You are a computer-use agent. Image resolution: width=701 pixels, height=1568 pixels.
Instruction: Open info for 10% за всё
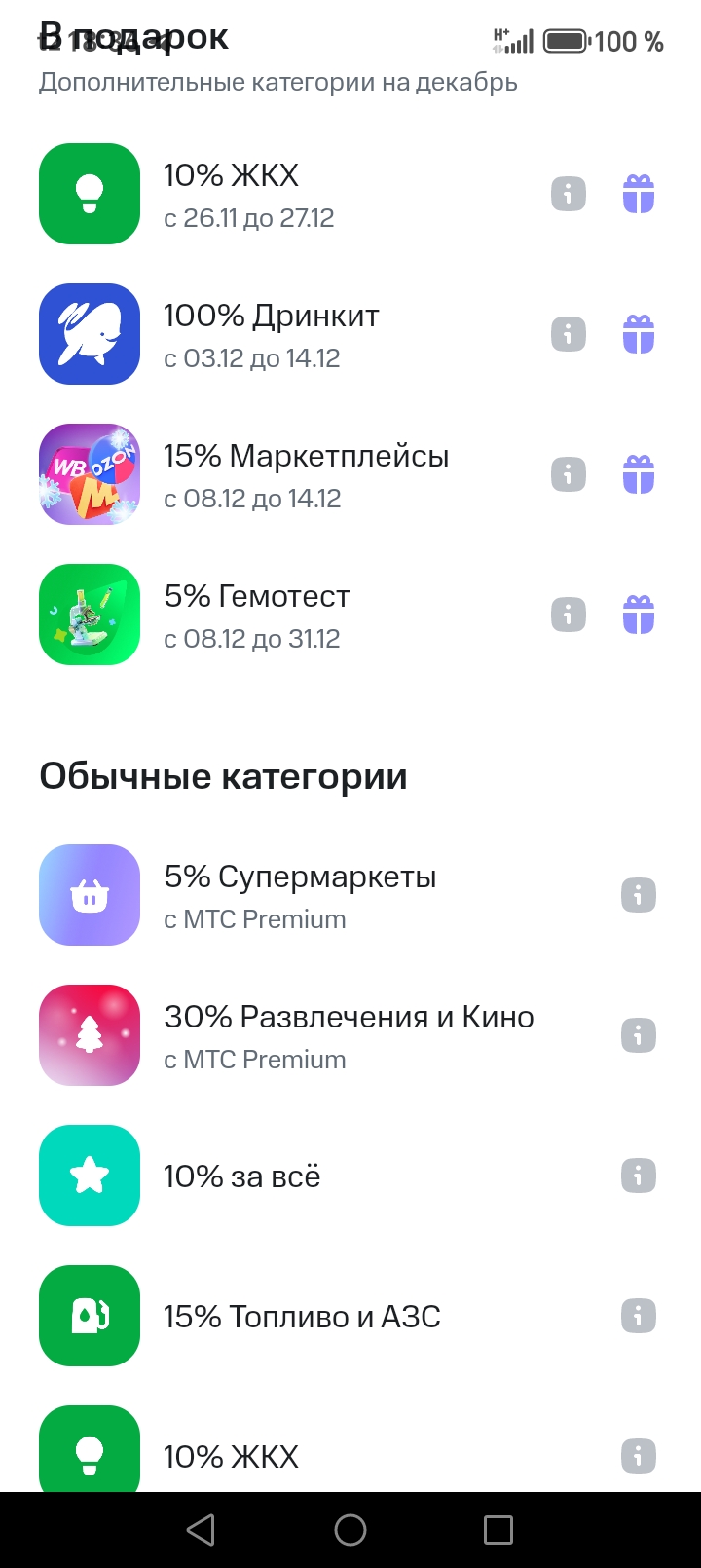tap(639, 1176)
